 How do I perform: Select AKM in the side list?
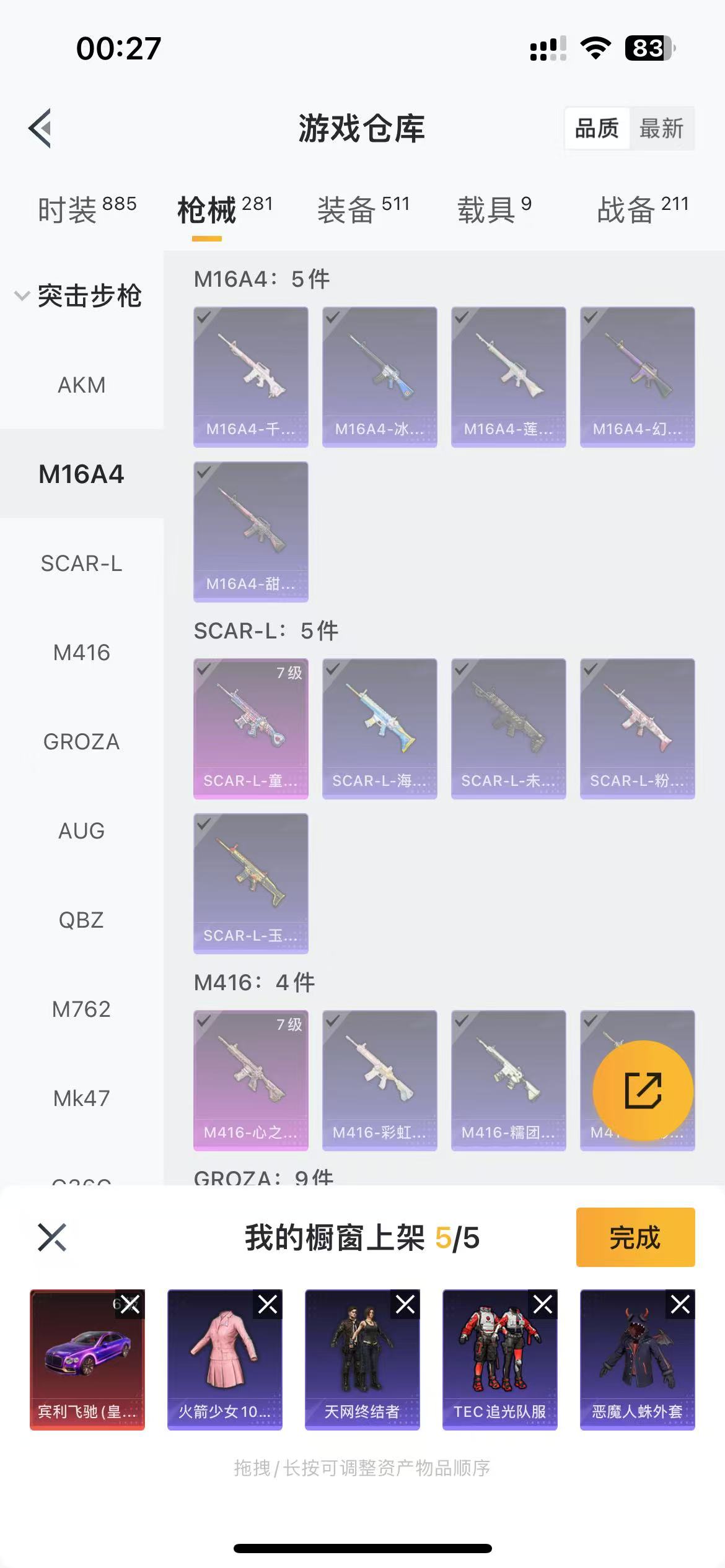(x=81, y=385)
